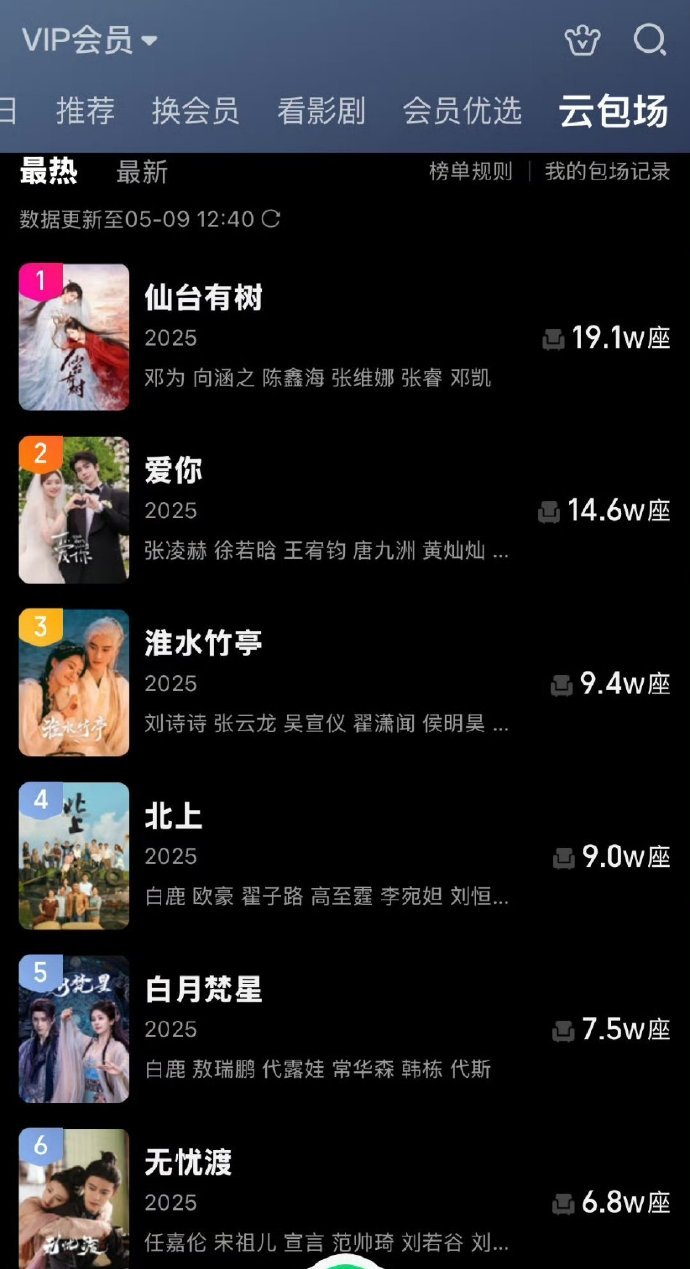Open the drama 淮水竹亭
The height and width of the screenshot is (1269, 690).
(345, 683)
